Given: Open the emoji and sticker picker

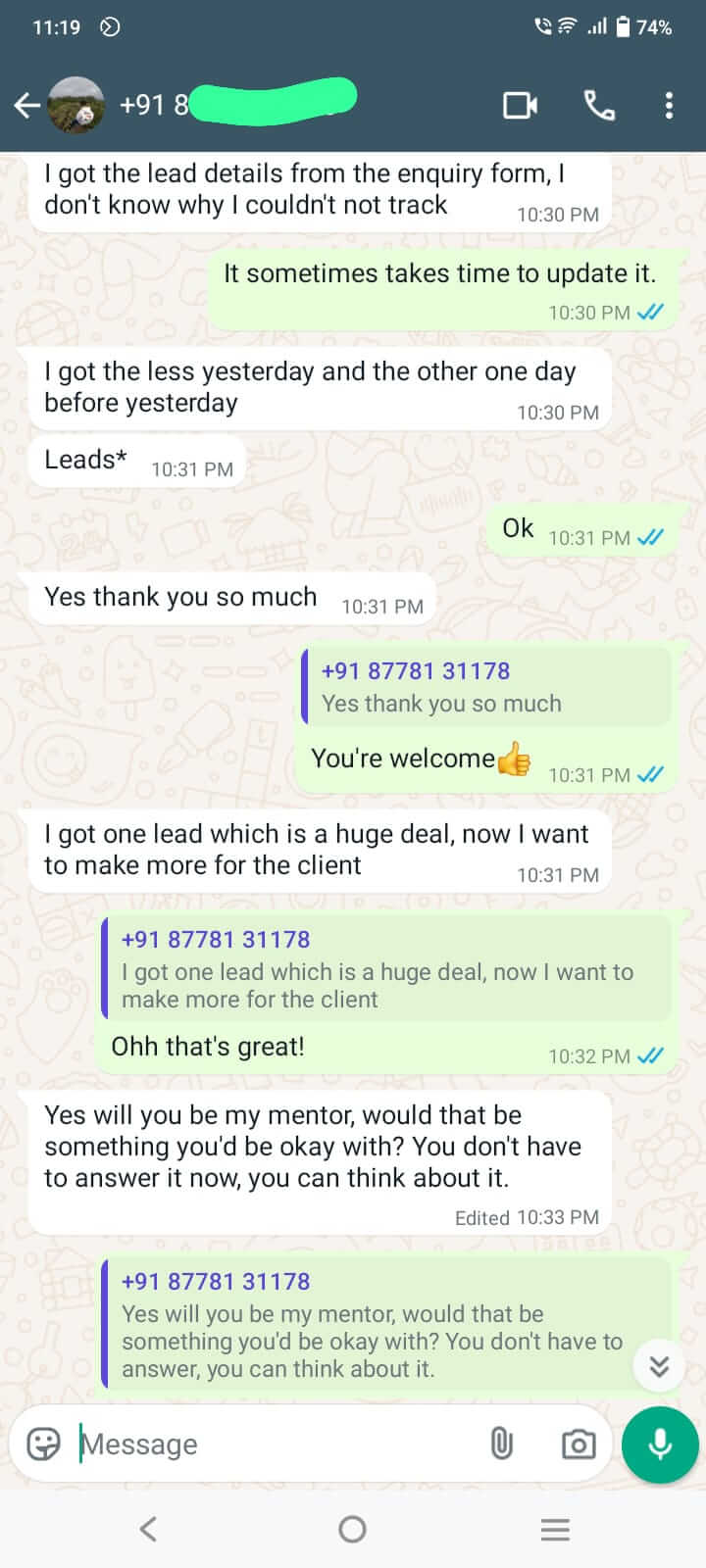Looking at the screenshot, I should [x=43, y=1444].
